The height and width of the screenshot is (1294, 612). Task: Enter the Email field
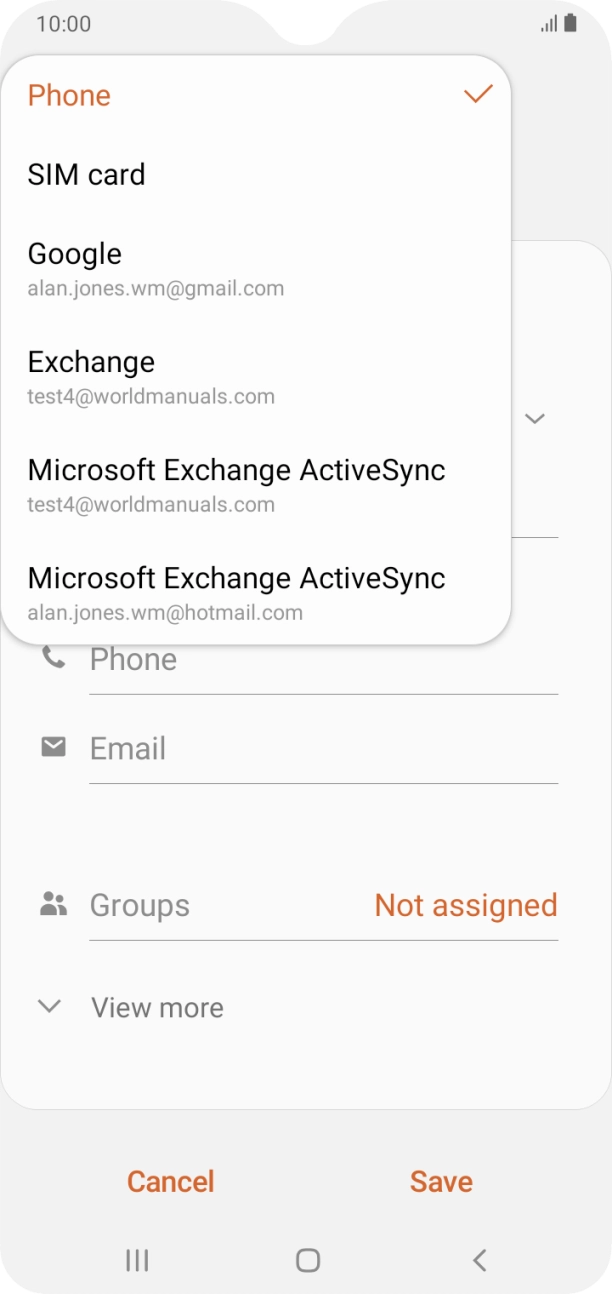(x=322, y=749)
